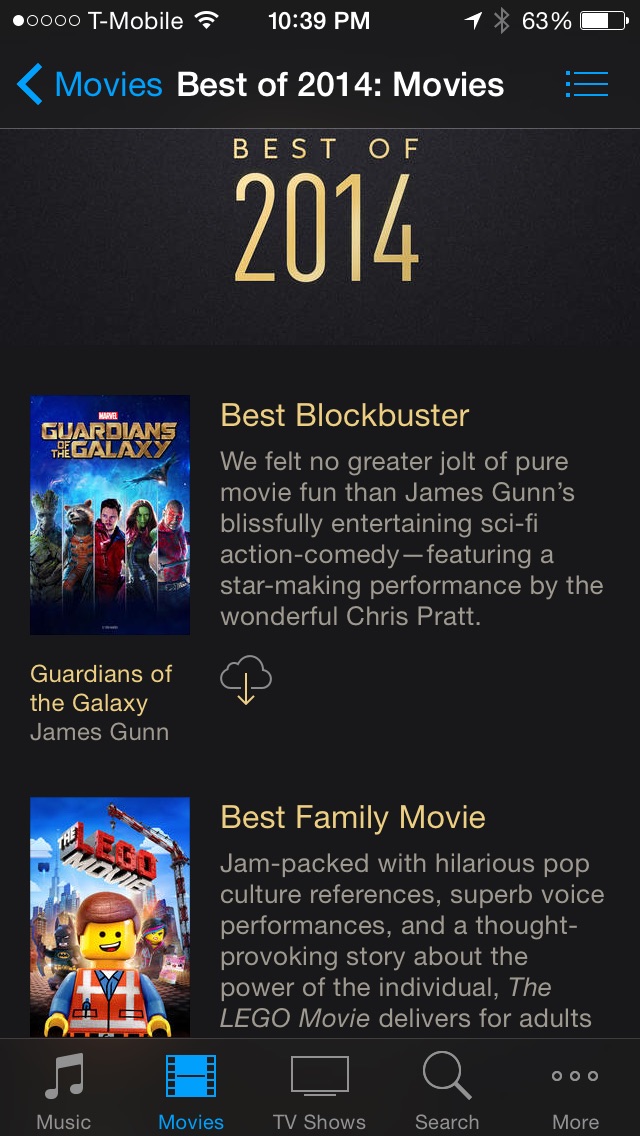Image resolution: width=640 pixels, height=1136 pixels.
Task: Open the Search tab
Action: (x=447, y=1090)
